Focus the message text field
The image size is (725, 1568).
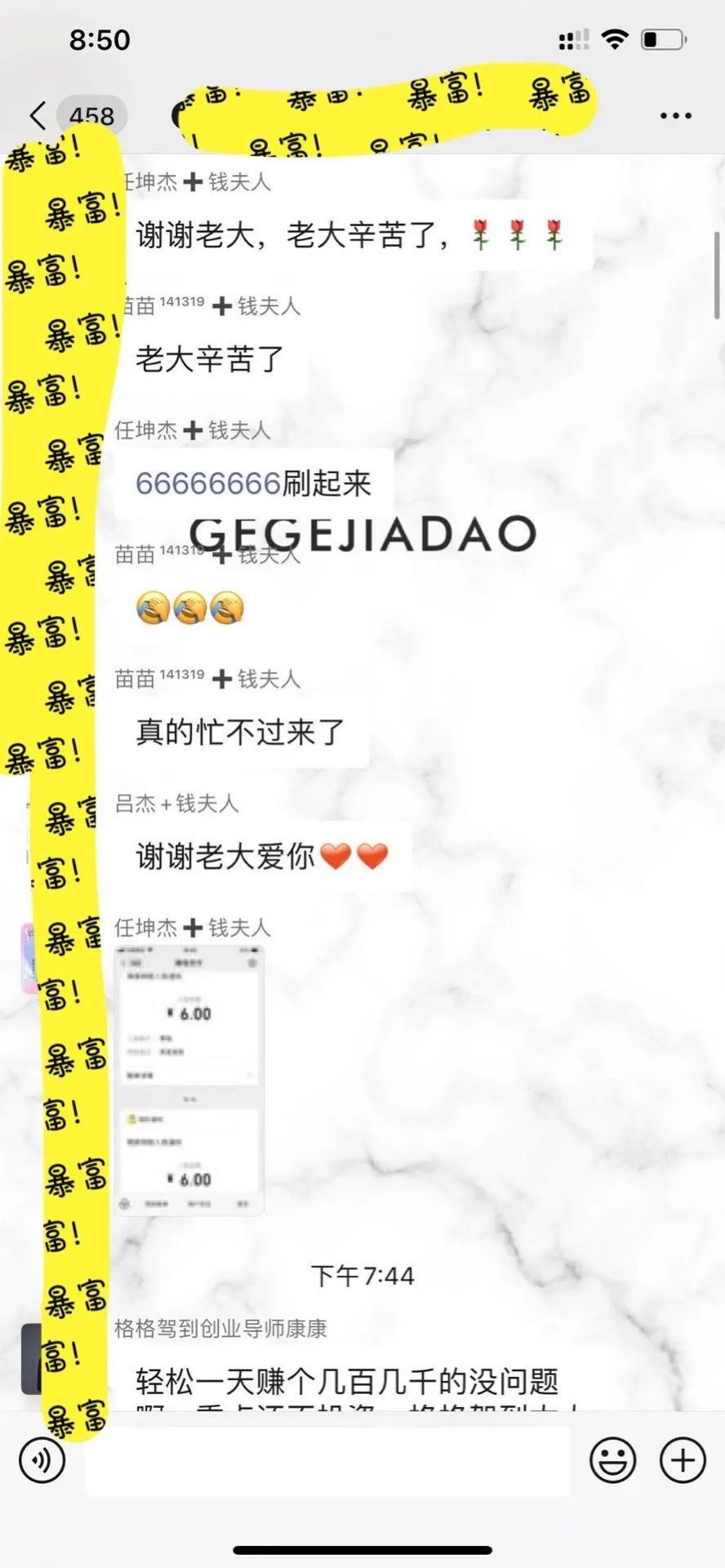coord(327,1460)
